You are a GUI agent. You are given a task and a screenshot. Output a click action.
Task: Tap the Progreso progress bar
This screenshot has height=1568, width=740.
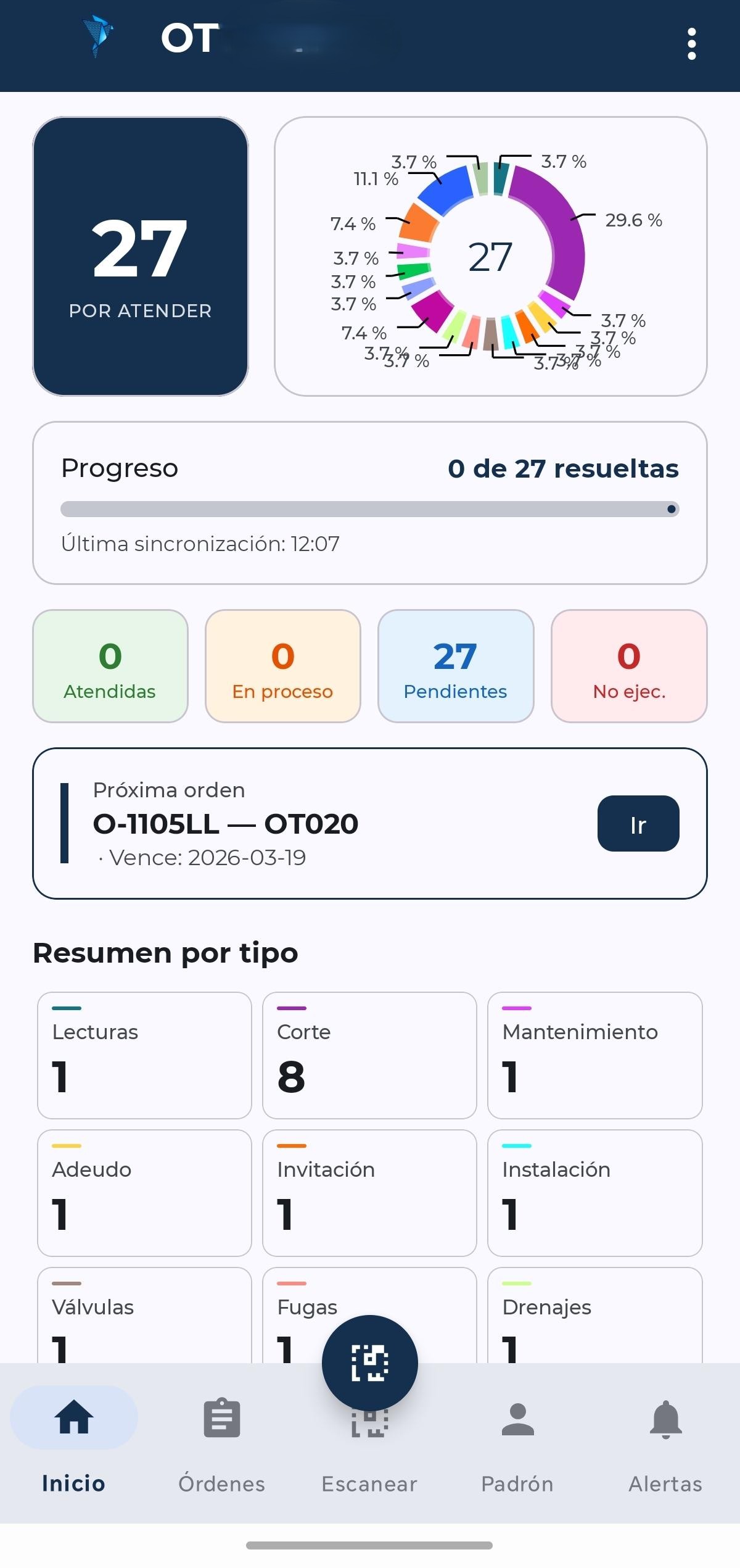click(369, 508)
